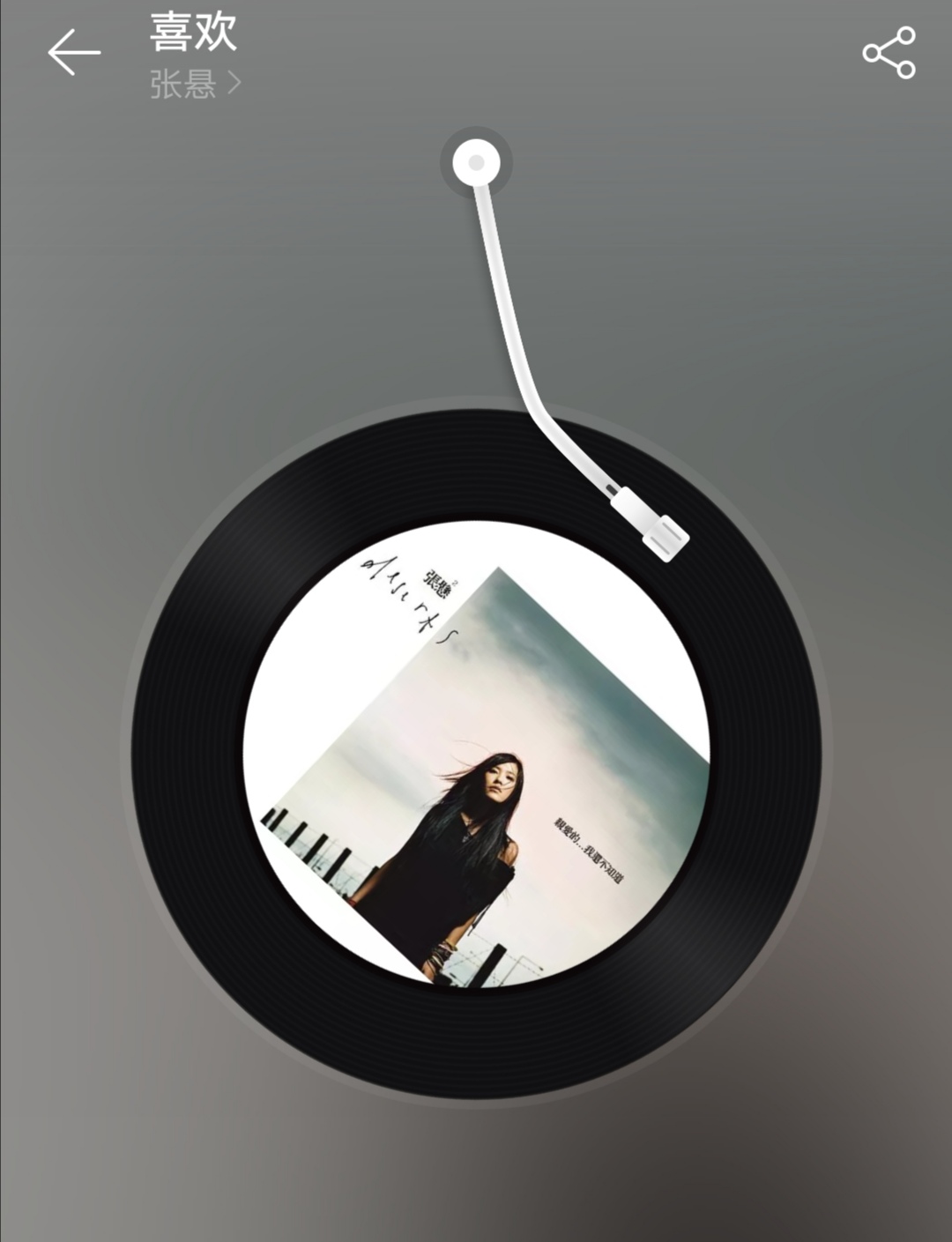
Task: Open artist page for 张悬
Action: [x=194, y=85]
